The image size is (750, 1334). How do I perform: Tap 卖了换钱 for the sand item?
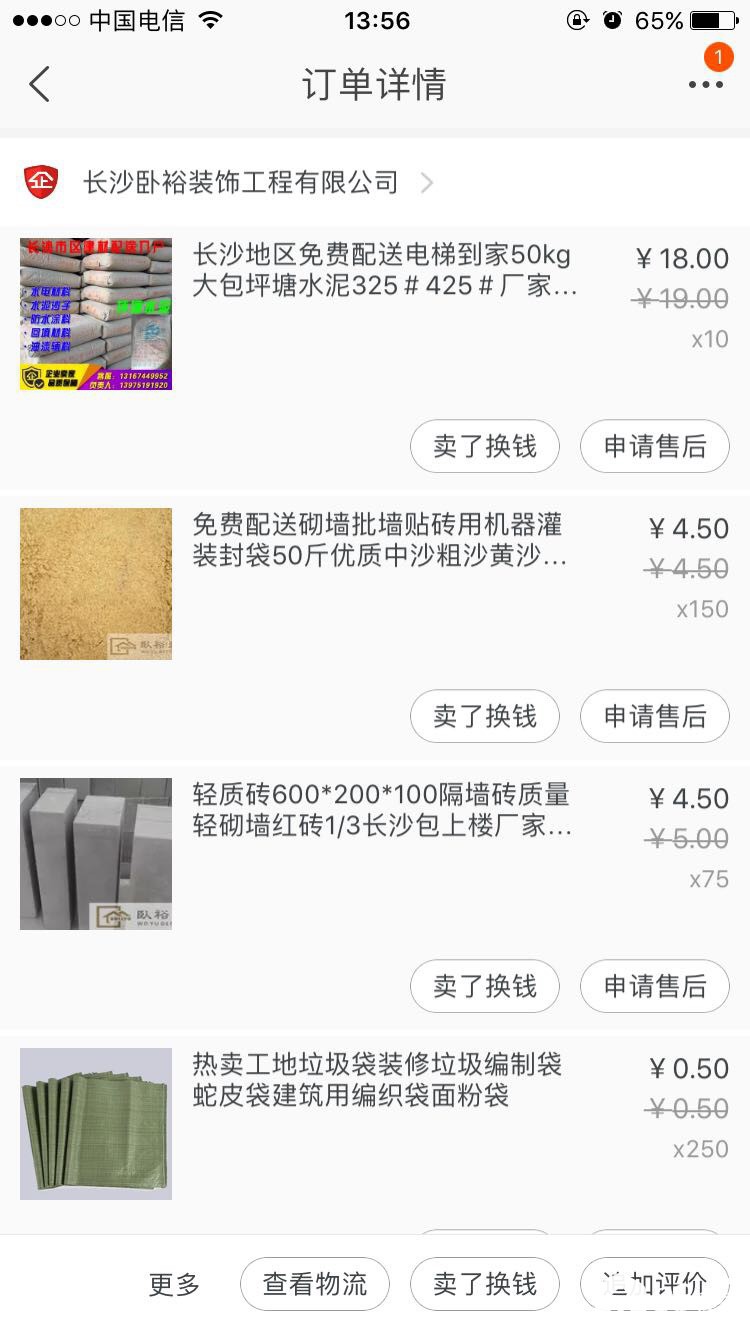pos(485,716)
